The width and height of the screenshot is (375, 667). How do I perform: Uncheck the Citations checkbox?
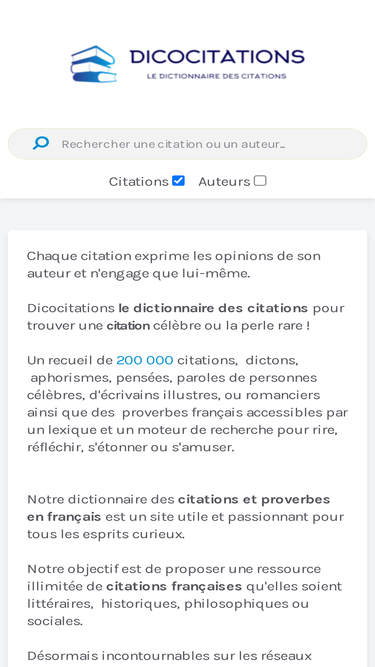click(178, 181)
